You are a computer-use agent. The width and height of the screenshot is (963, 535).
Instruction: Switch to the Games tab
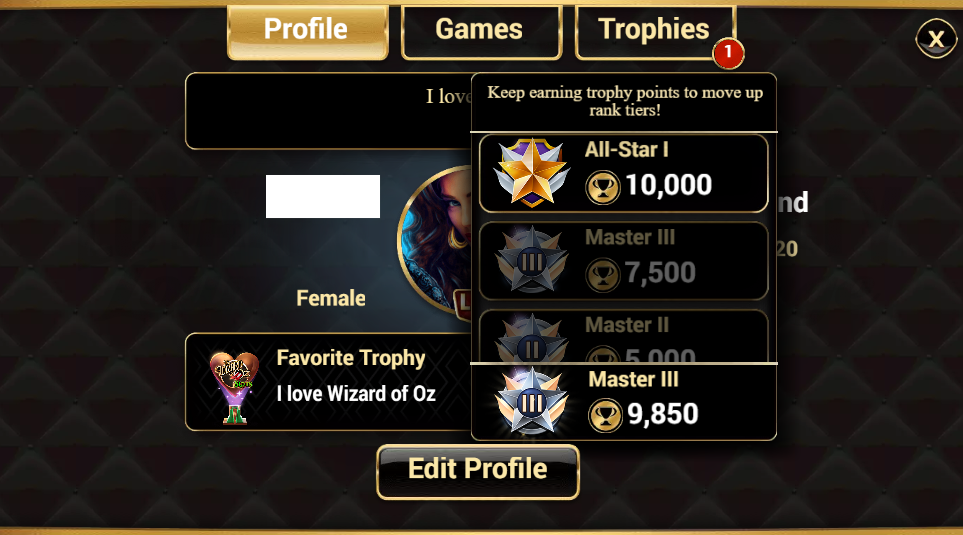point(479,30)
